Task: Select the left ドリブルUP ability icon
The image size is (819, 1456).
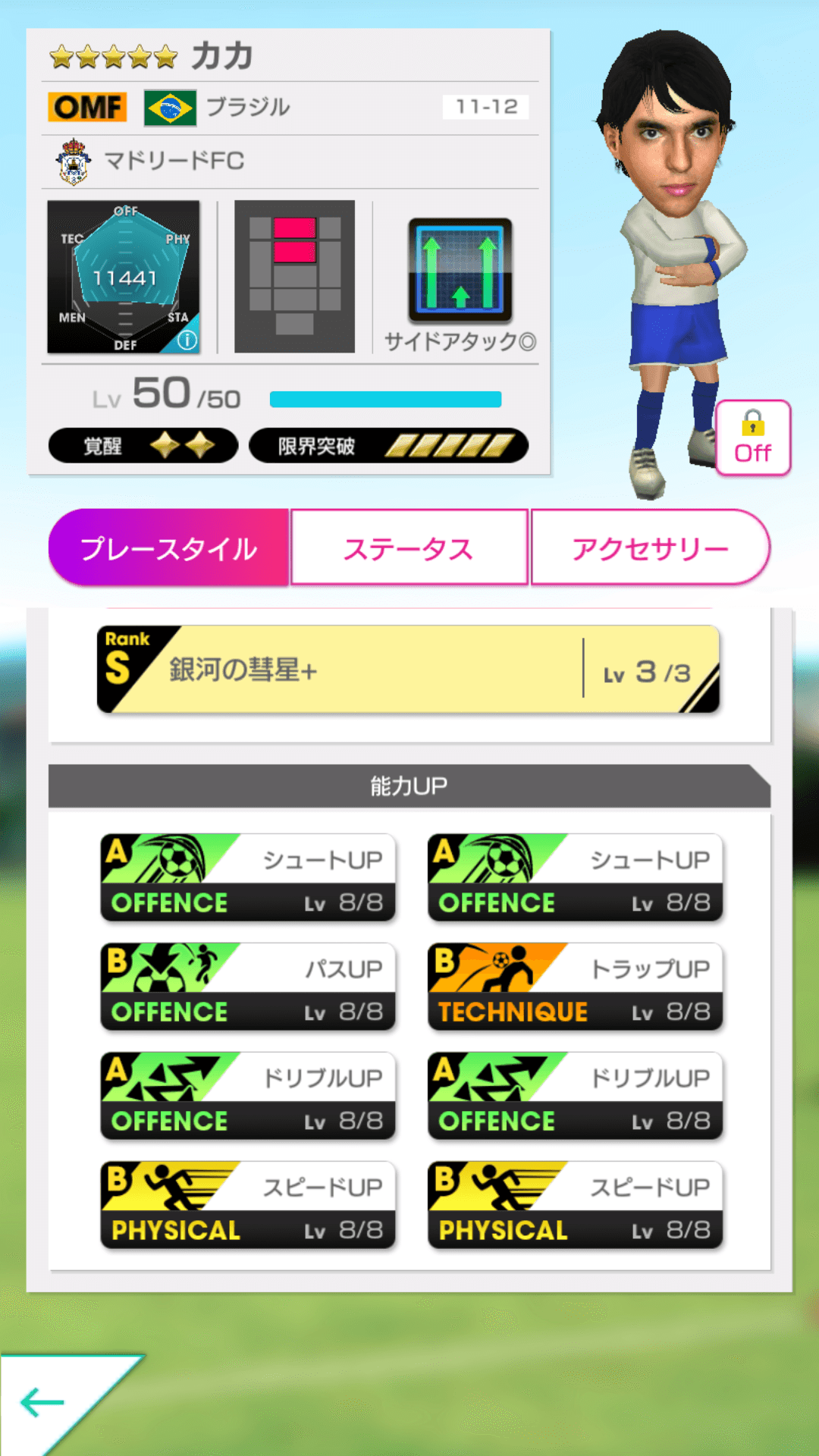Action: point(248,1095)
